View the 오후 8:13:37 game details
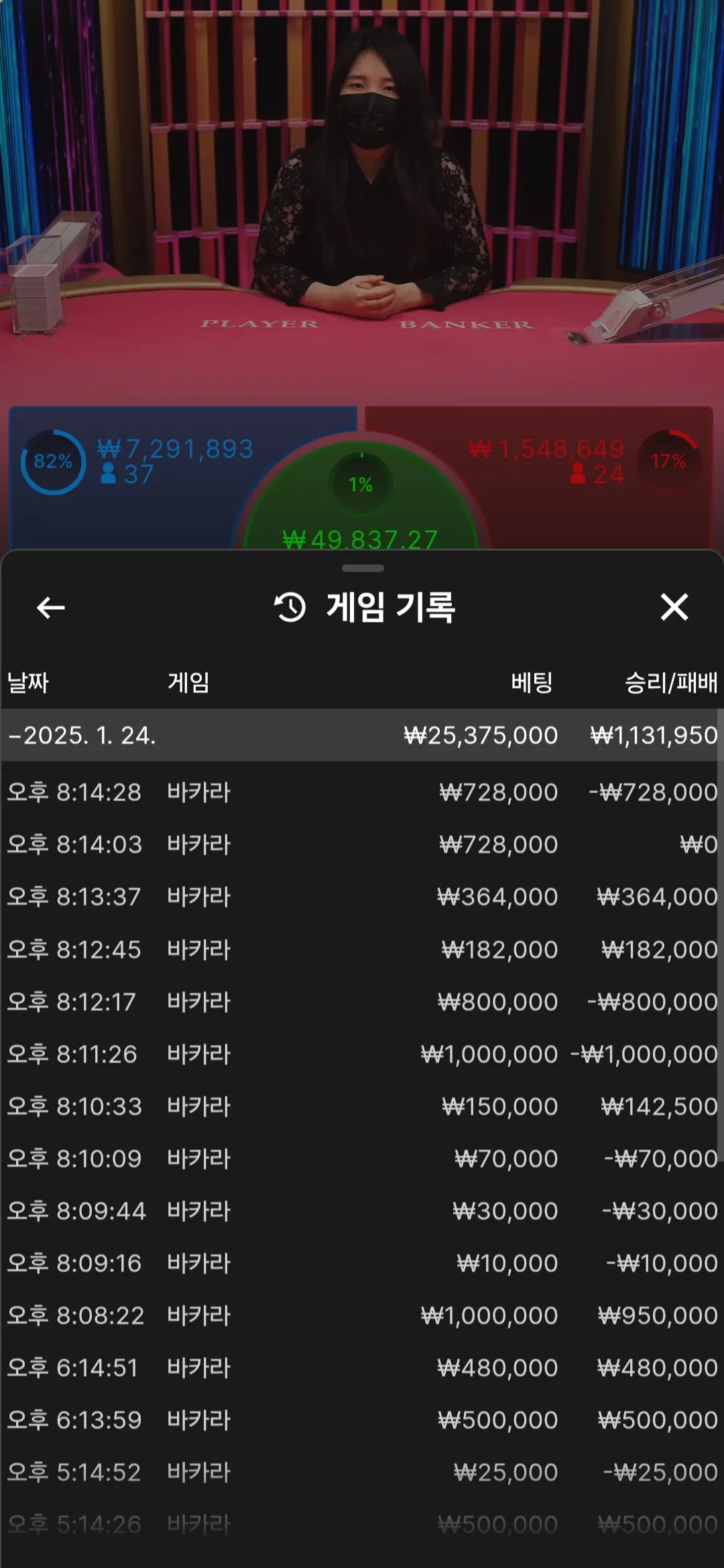This screenshot has width=724, height=1568. [362, 897]
